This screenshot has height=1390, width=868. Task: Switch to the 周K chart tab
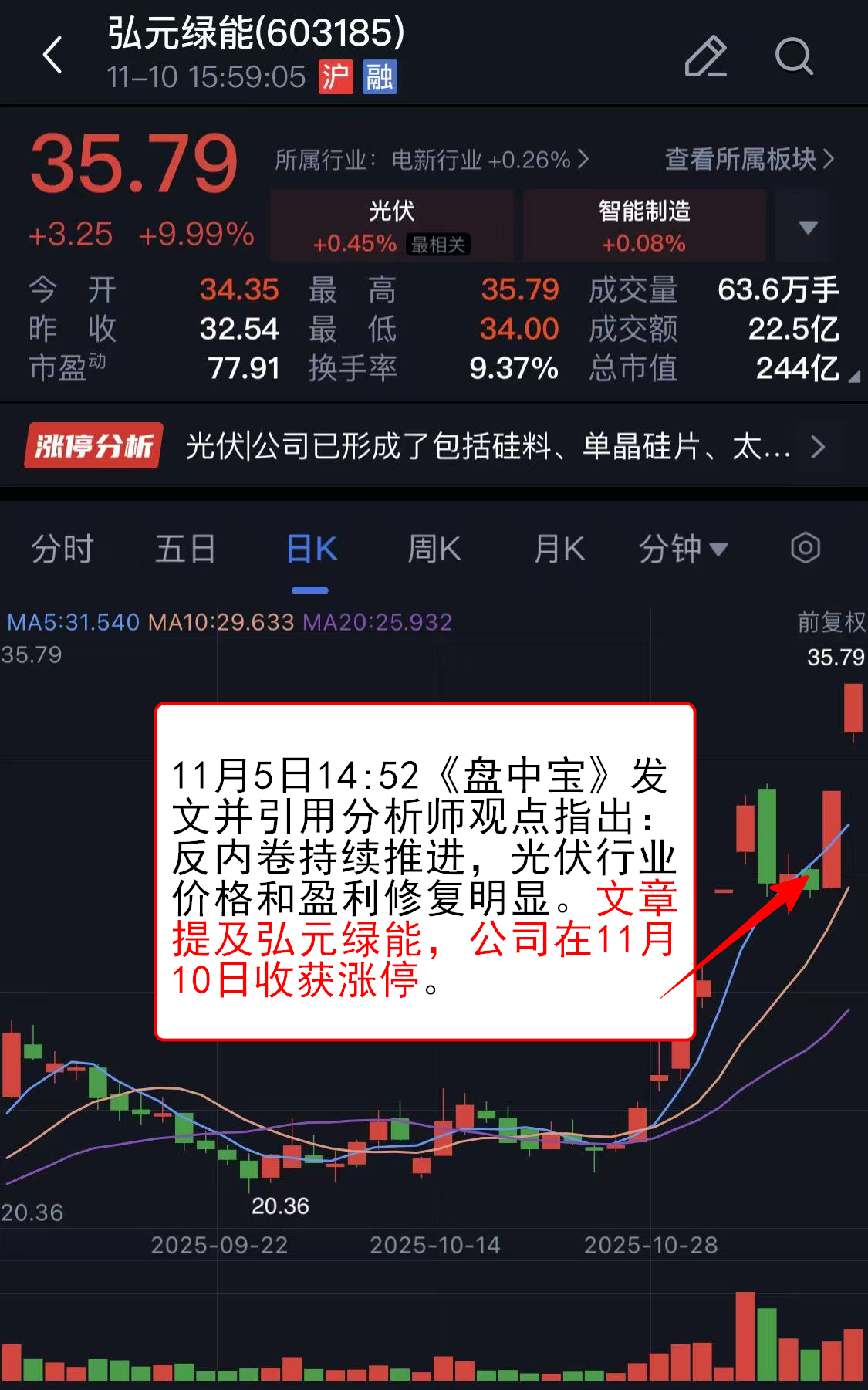434,549
